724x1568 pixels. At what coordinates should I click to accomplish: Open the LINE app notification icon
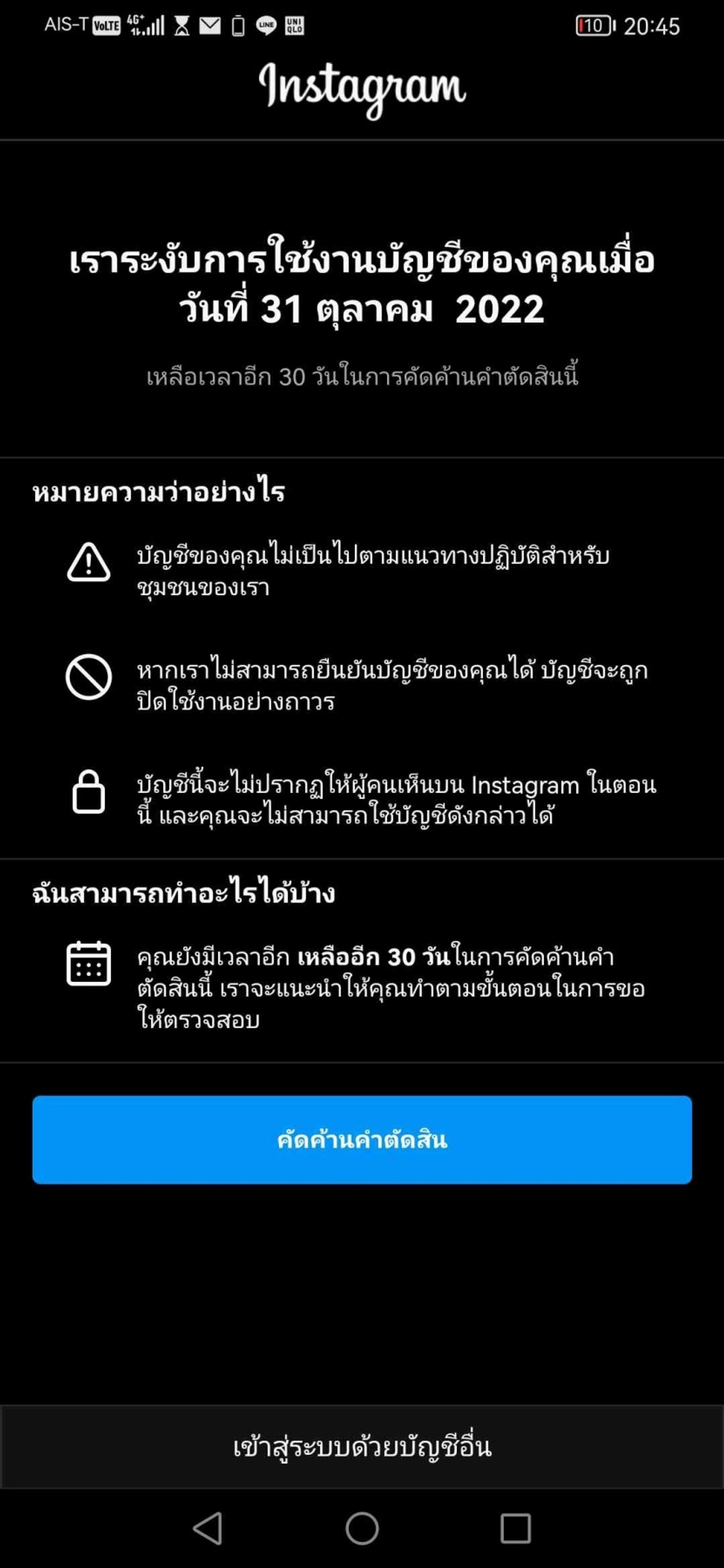(x=268, y=25)
